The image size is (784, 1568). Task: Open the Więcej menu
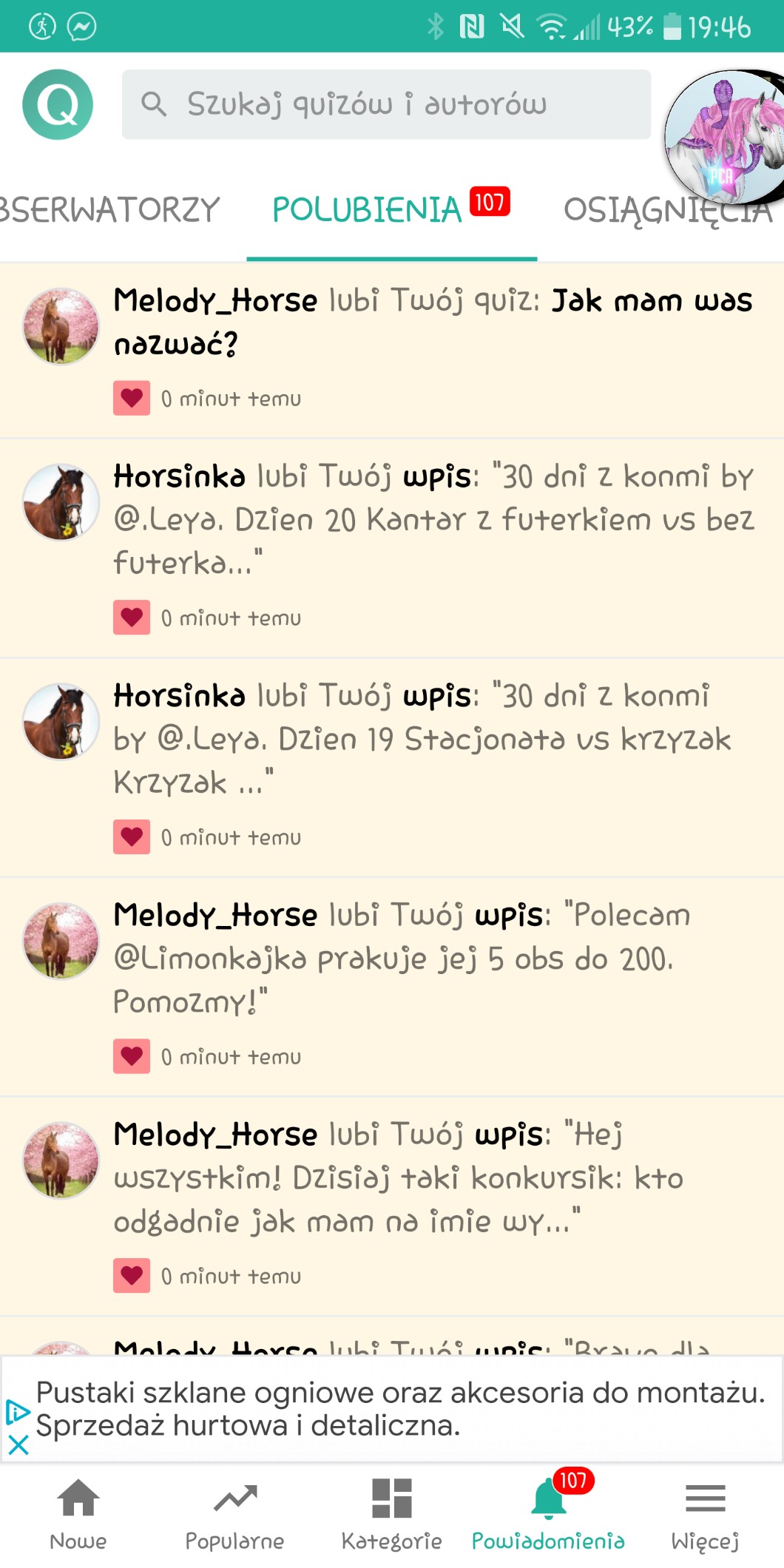(x=705, y=1513)
